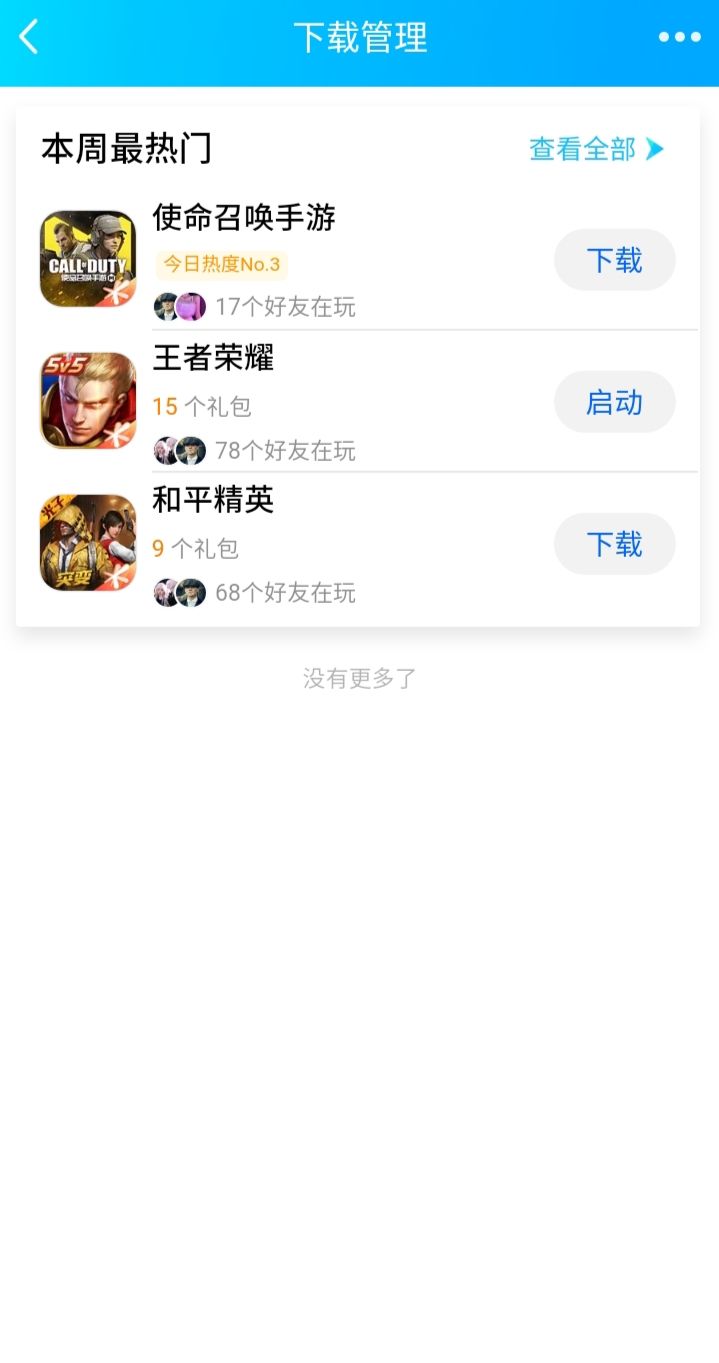Go back from the 下载管理 page
Screen dimensions: 719x1363
[x=29, y=38]
